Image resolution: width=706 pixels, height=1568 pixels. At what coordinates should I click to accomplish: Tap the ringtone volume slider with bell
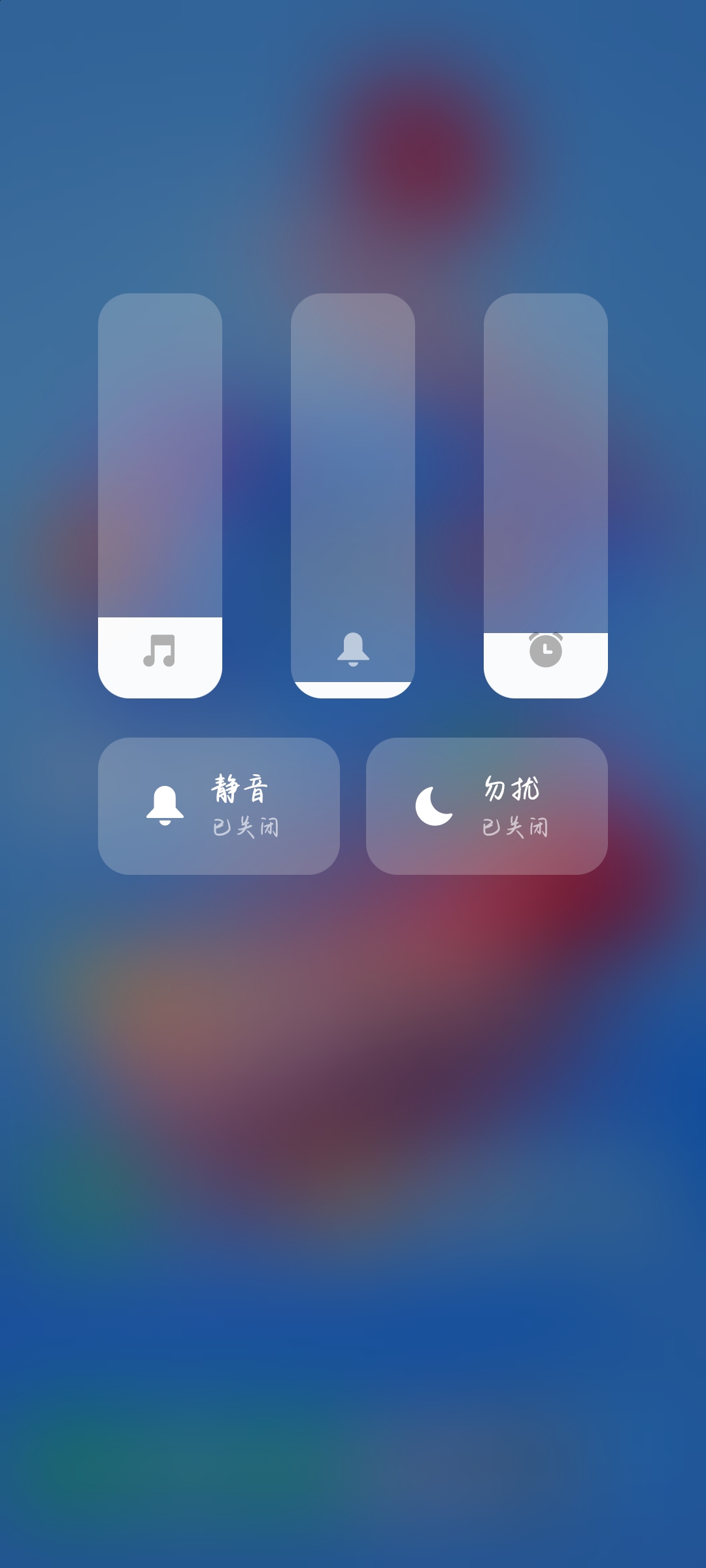tap(353, 496)
